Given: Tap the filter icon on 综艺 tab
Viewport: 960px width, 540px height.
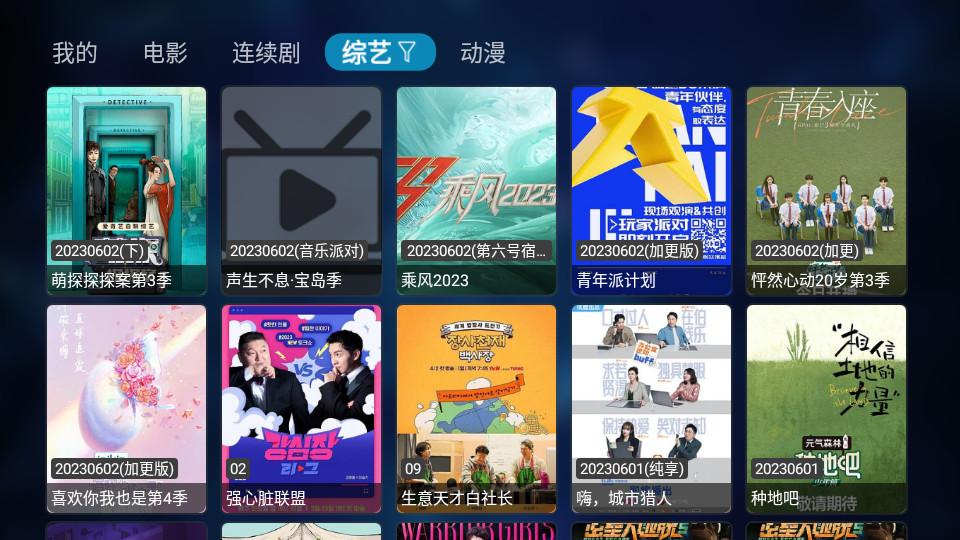Looking at the screenshot, I should click(x=407, y=53).
